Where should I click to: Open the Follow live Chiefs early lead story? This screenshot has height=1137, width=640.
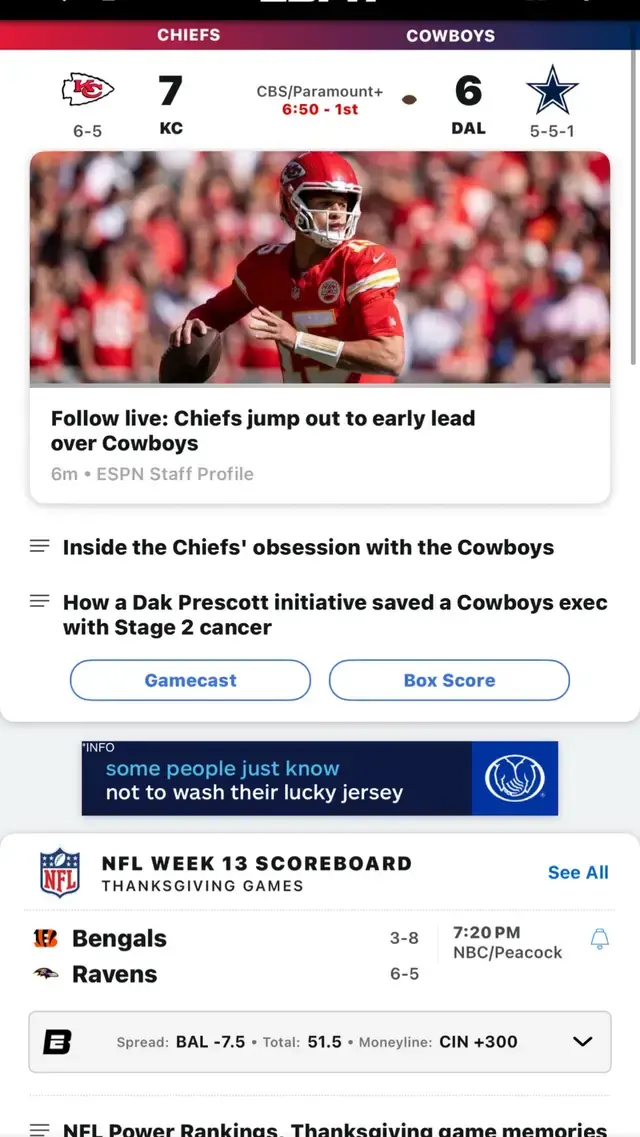click(263, 431)
